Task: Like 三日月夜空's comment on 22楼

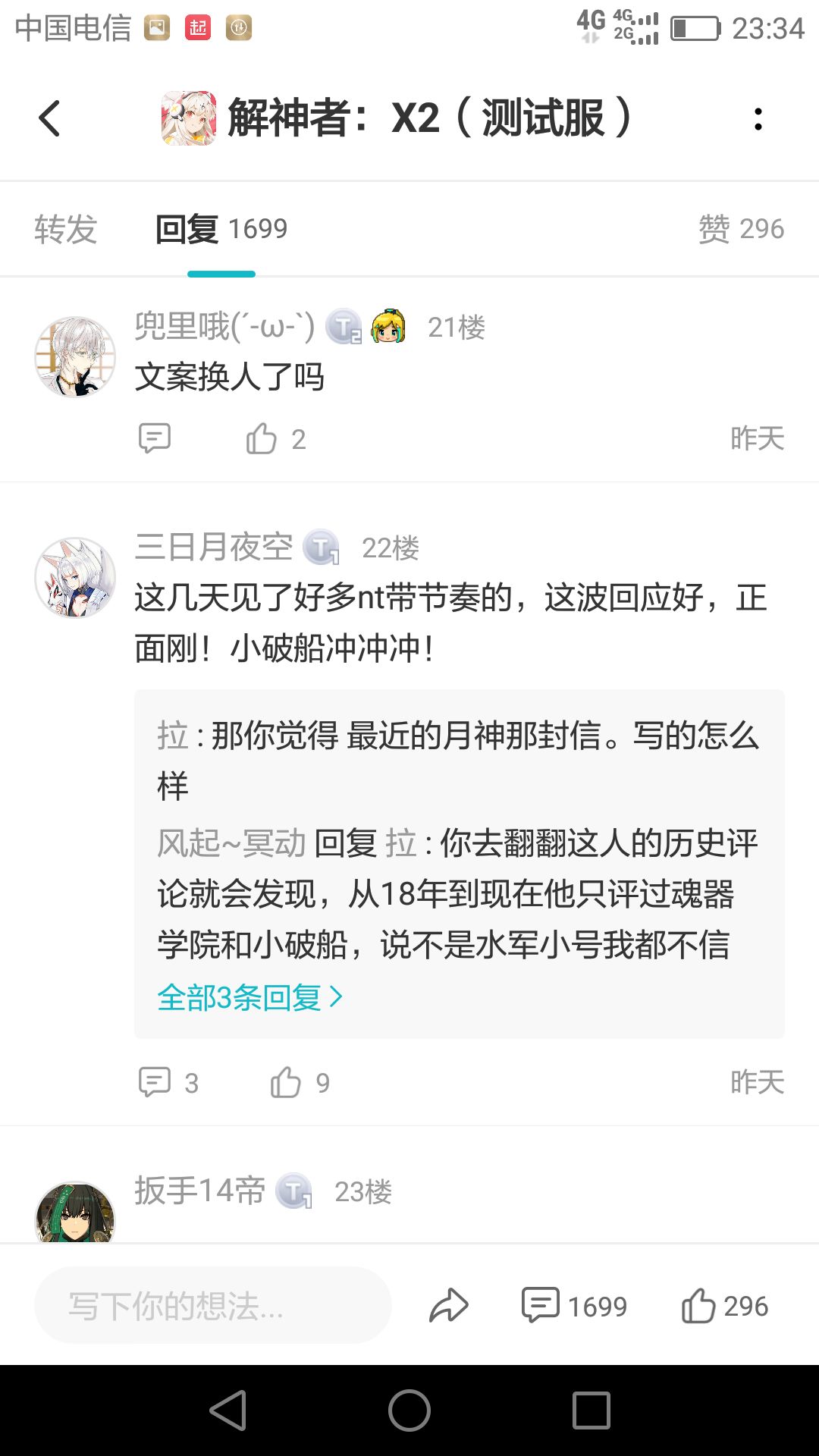Action: click(x=300, y=1082)
